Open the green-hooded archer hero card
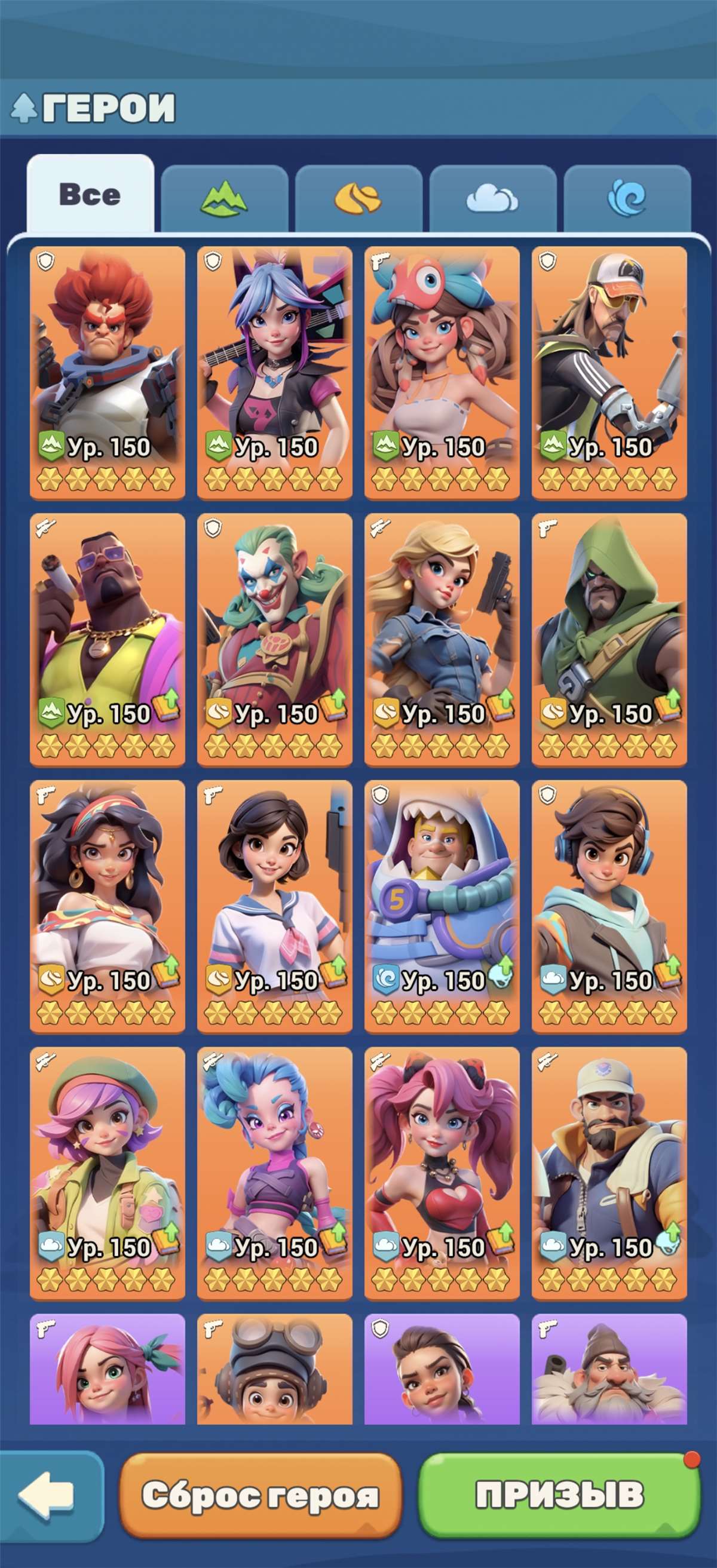The height and width of the screenshot is (1568, 717). [609, 639]
